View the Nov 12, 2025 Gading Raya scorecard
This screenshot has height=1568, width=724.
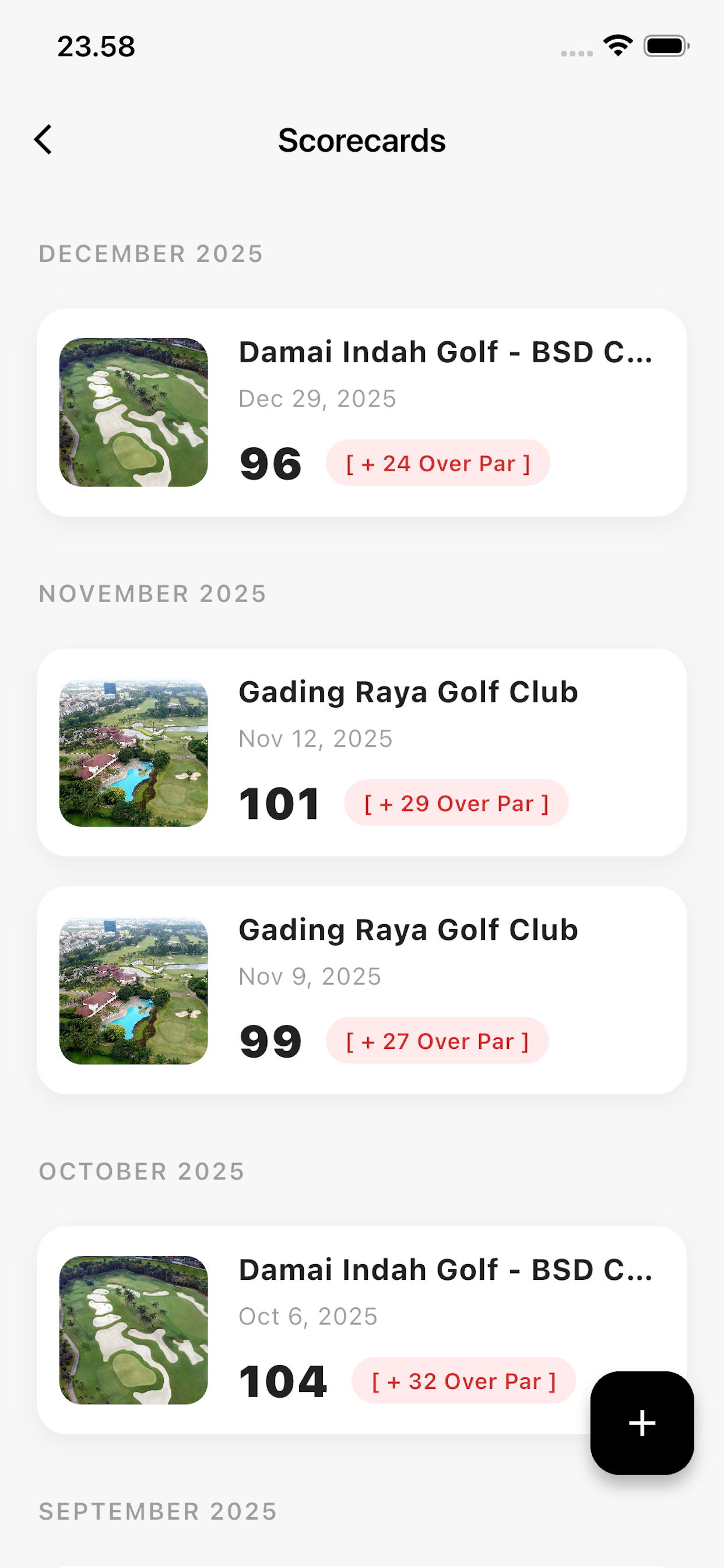361,752
